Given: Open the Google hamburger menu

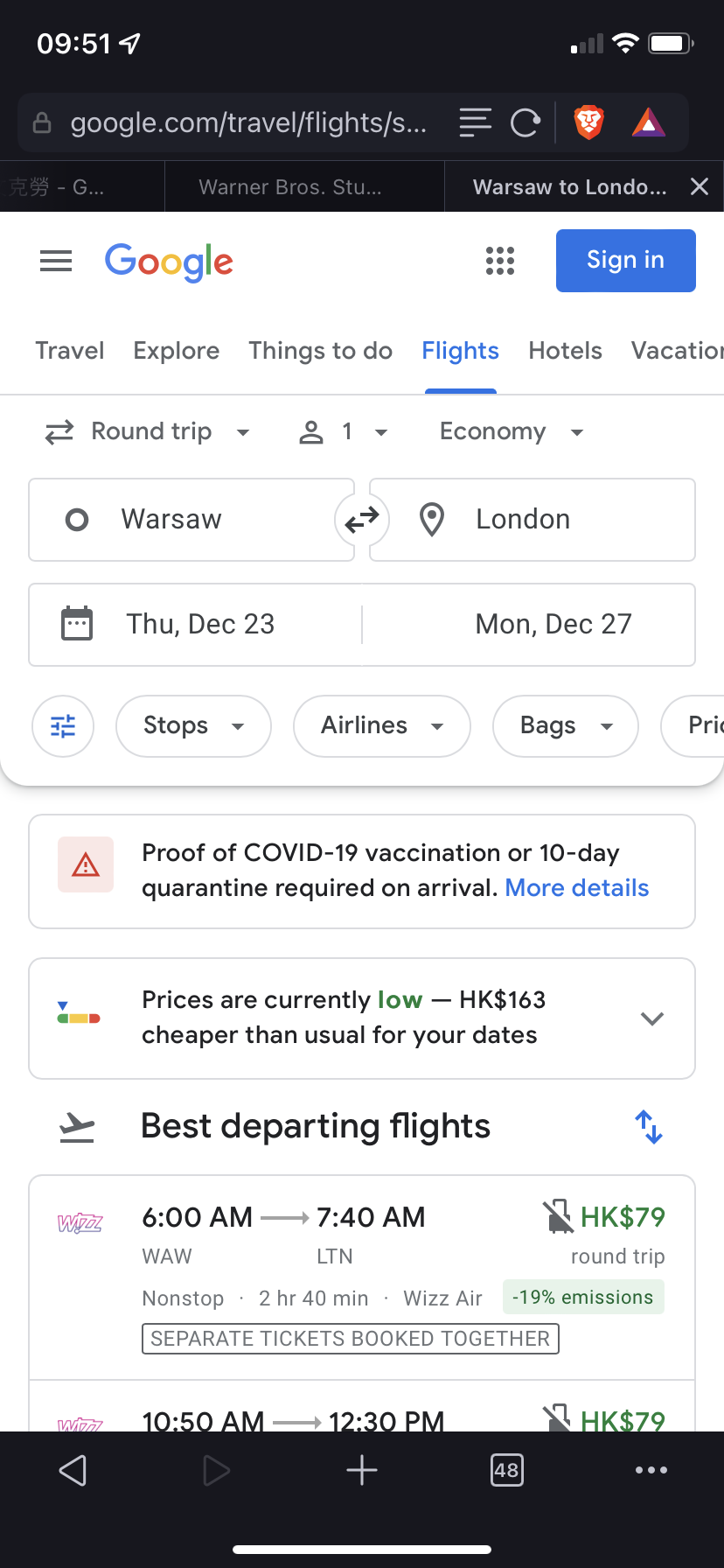Looking at the screenshot, I should [56, 261].
